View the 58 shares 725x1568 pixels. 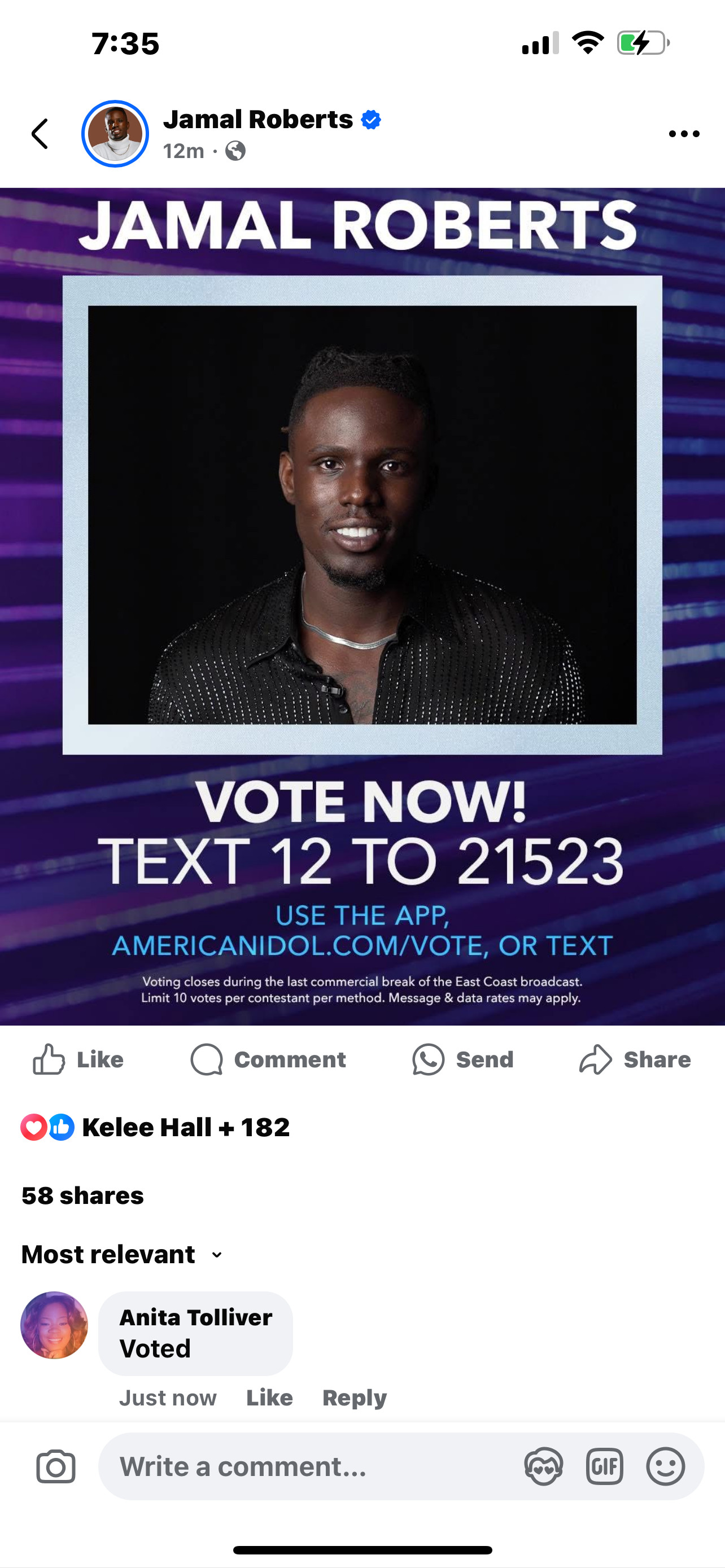click(x=83, y=1195)
